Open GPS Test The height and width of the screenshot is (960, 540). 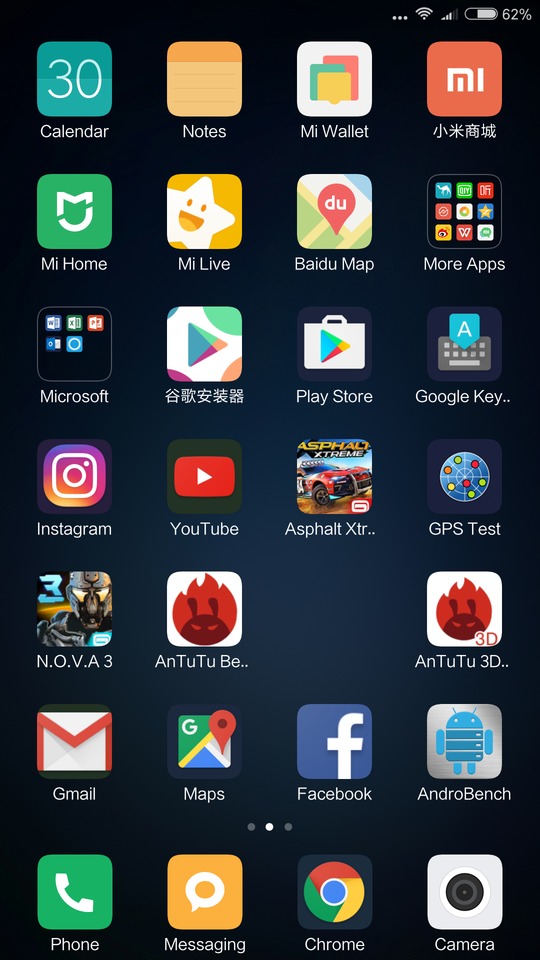pyautogui.click(x=464, y=476)
